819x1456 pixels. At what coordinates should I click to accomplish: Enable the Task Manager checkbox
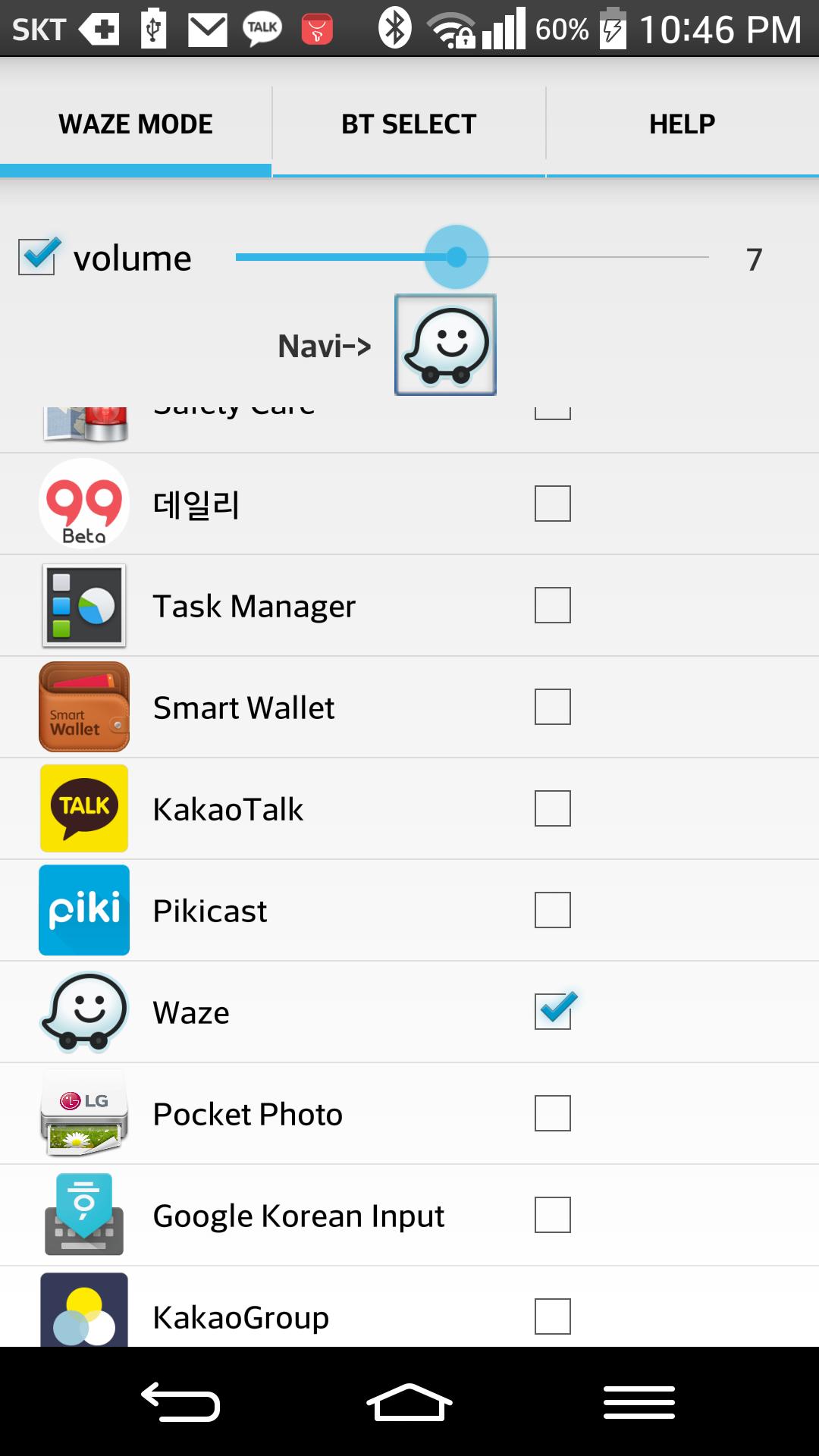coord(552,605)
